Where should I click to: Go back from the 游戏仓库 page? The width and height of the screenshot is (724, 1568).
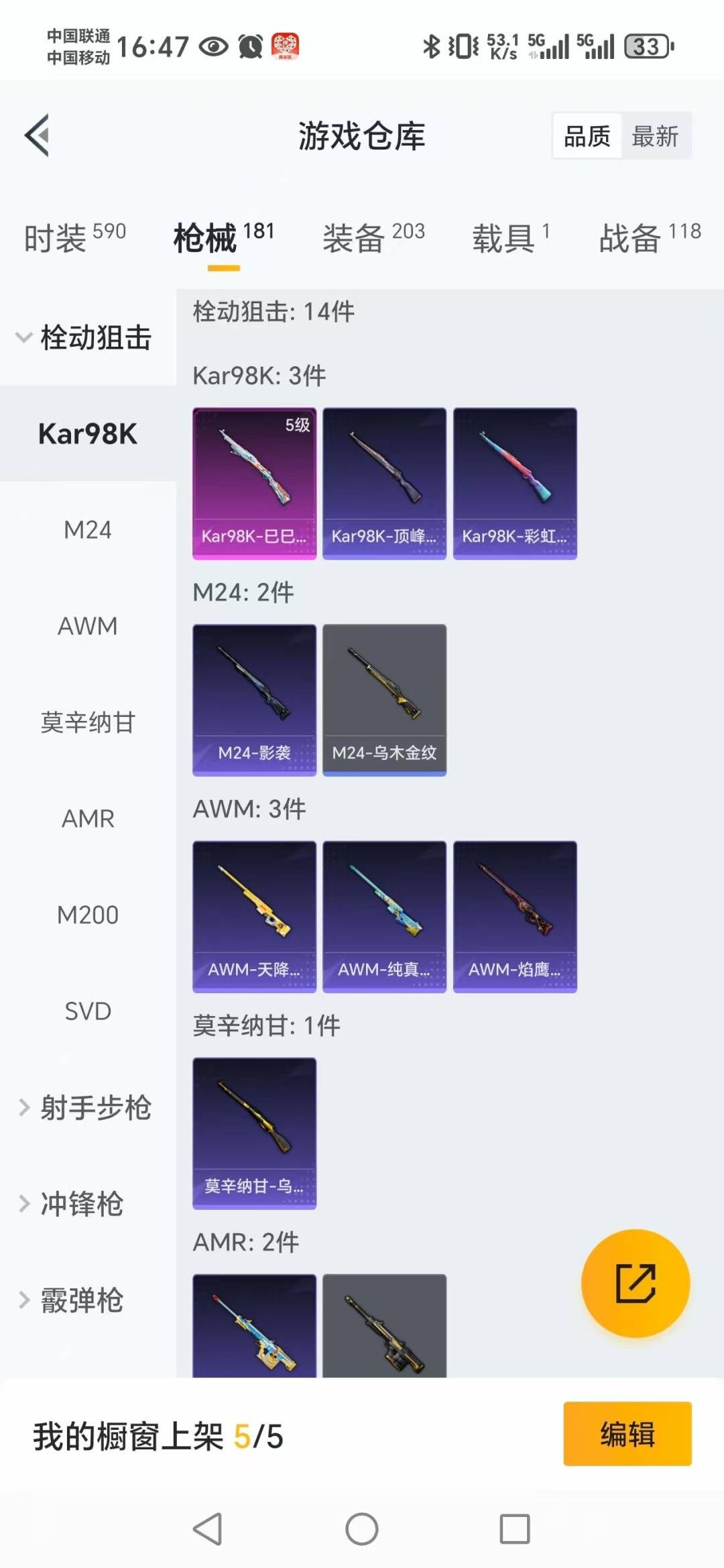tap(38, 135)
